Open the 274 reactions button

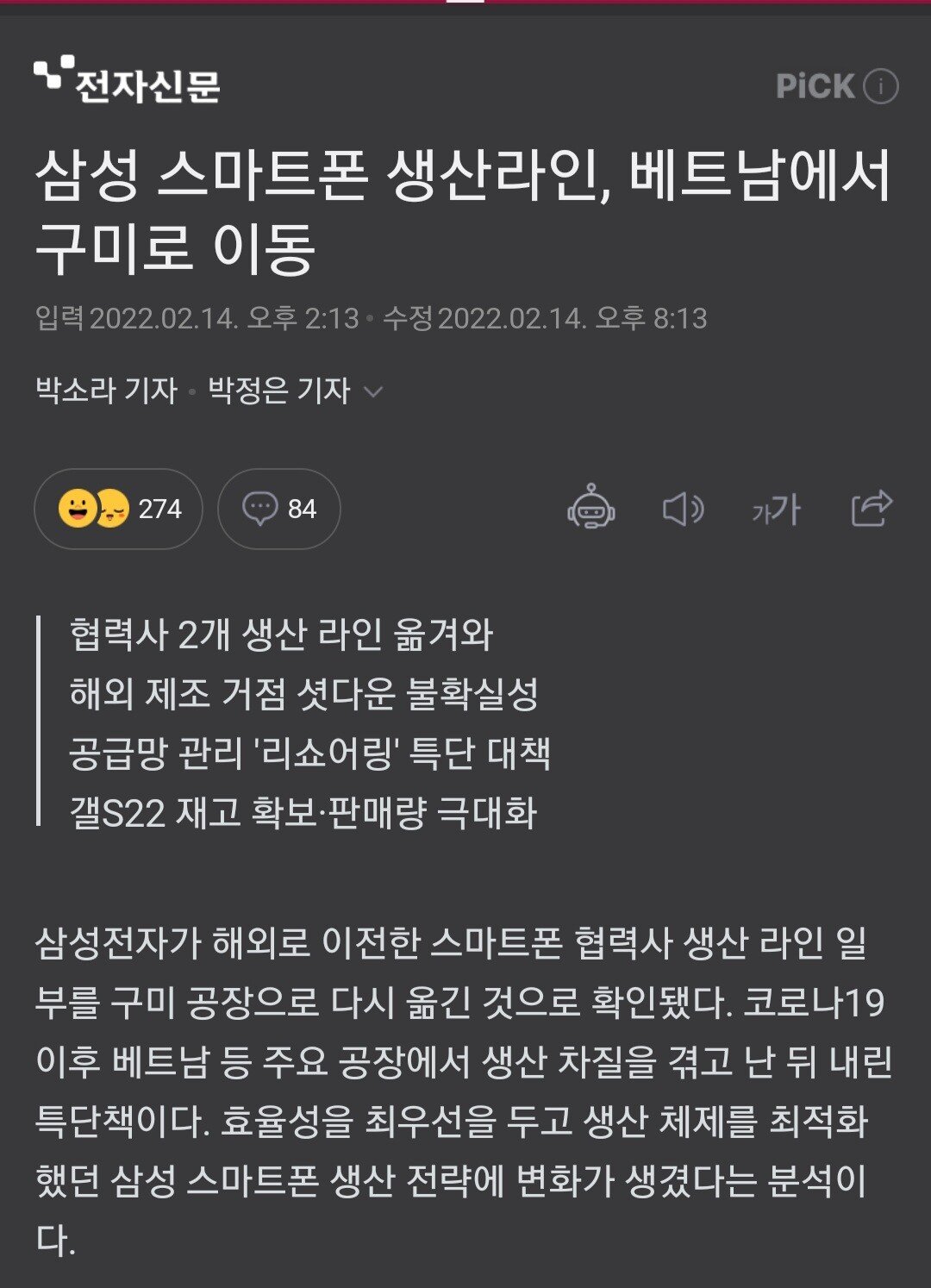click(118, 509)
